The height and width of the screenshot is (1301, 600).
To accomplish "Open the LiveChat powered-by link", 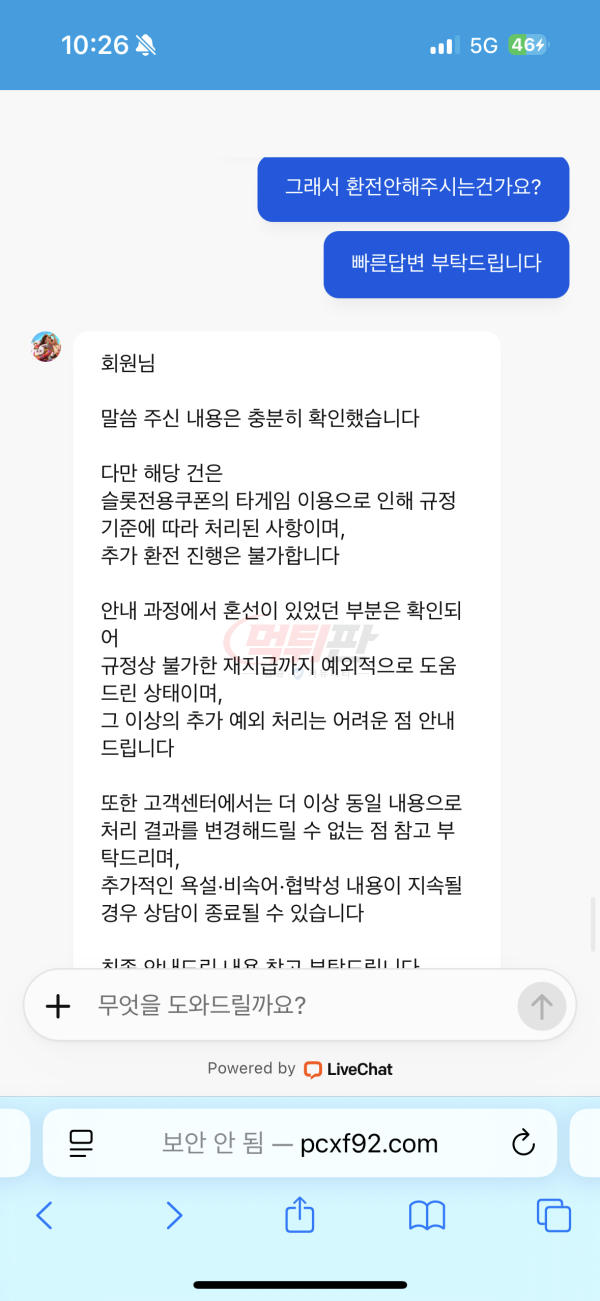I will (x=300, y=1069).
